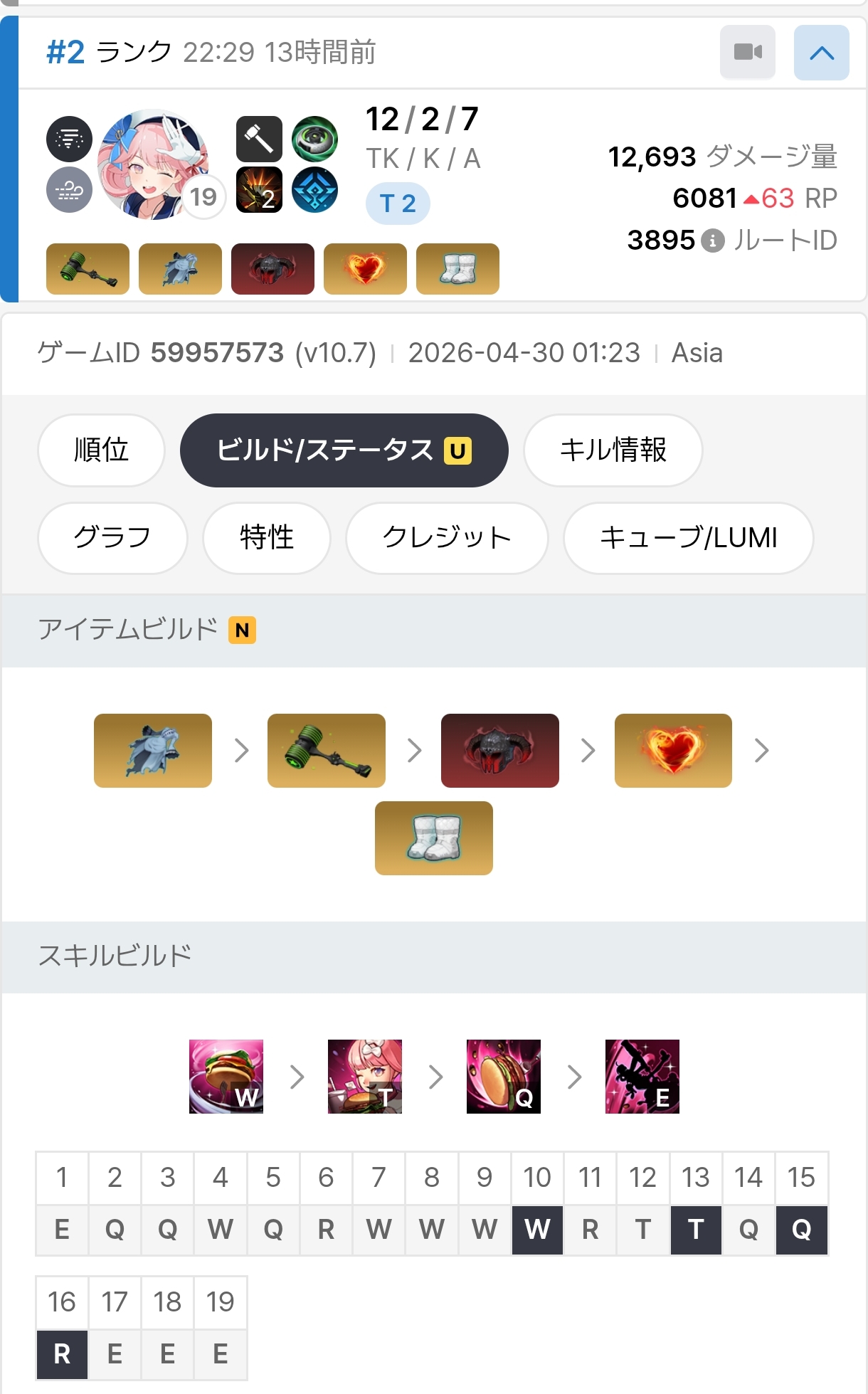This screenshot has width=868, height=1394.
Task: Open the キル情報 tab
Action: [613, 450]
